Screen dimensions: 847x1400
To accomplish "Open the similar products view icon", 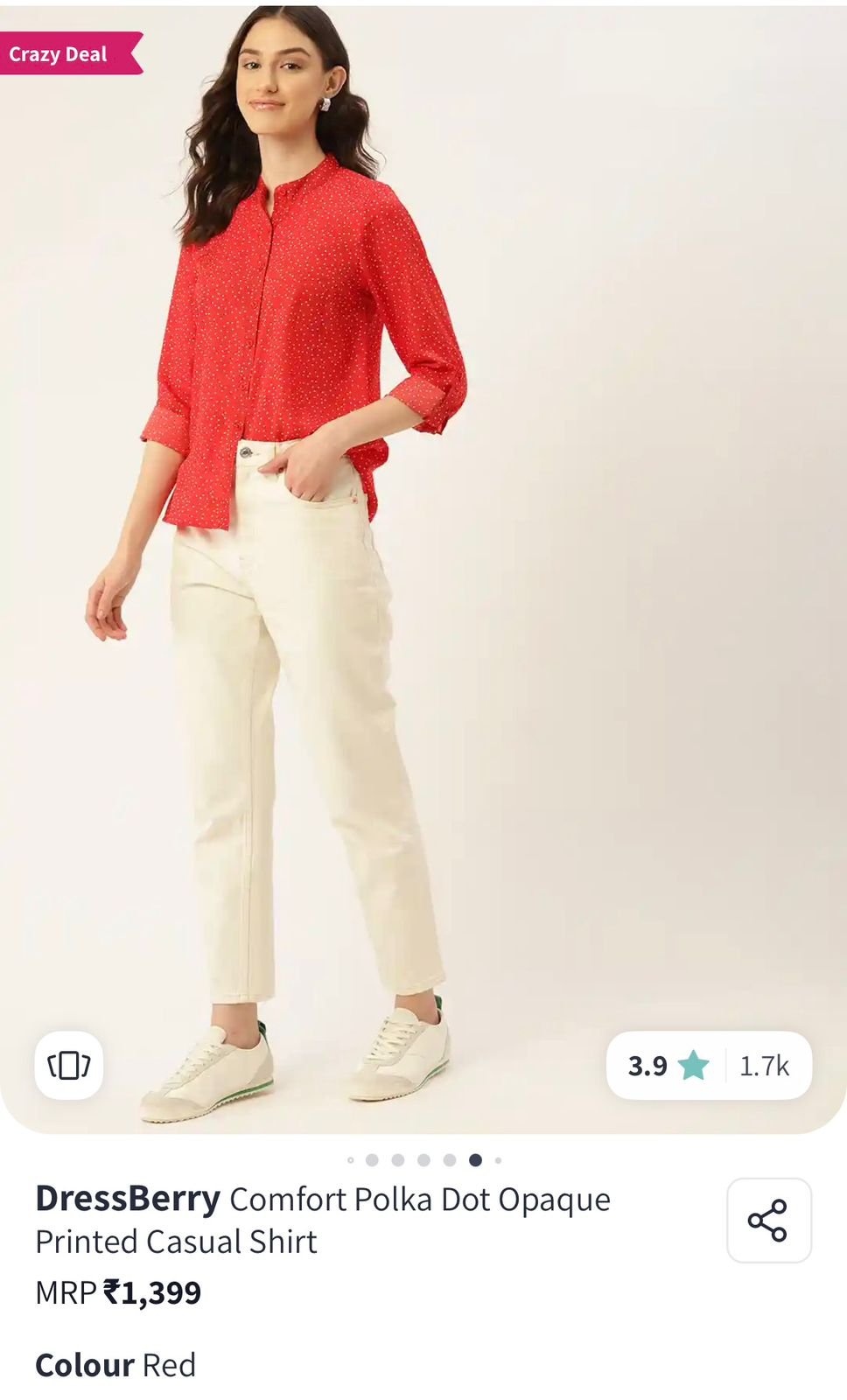I will point(69,1065).
